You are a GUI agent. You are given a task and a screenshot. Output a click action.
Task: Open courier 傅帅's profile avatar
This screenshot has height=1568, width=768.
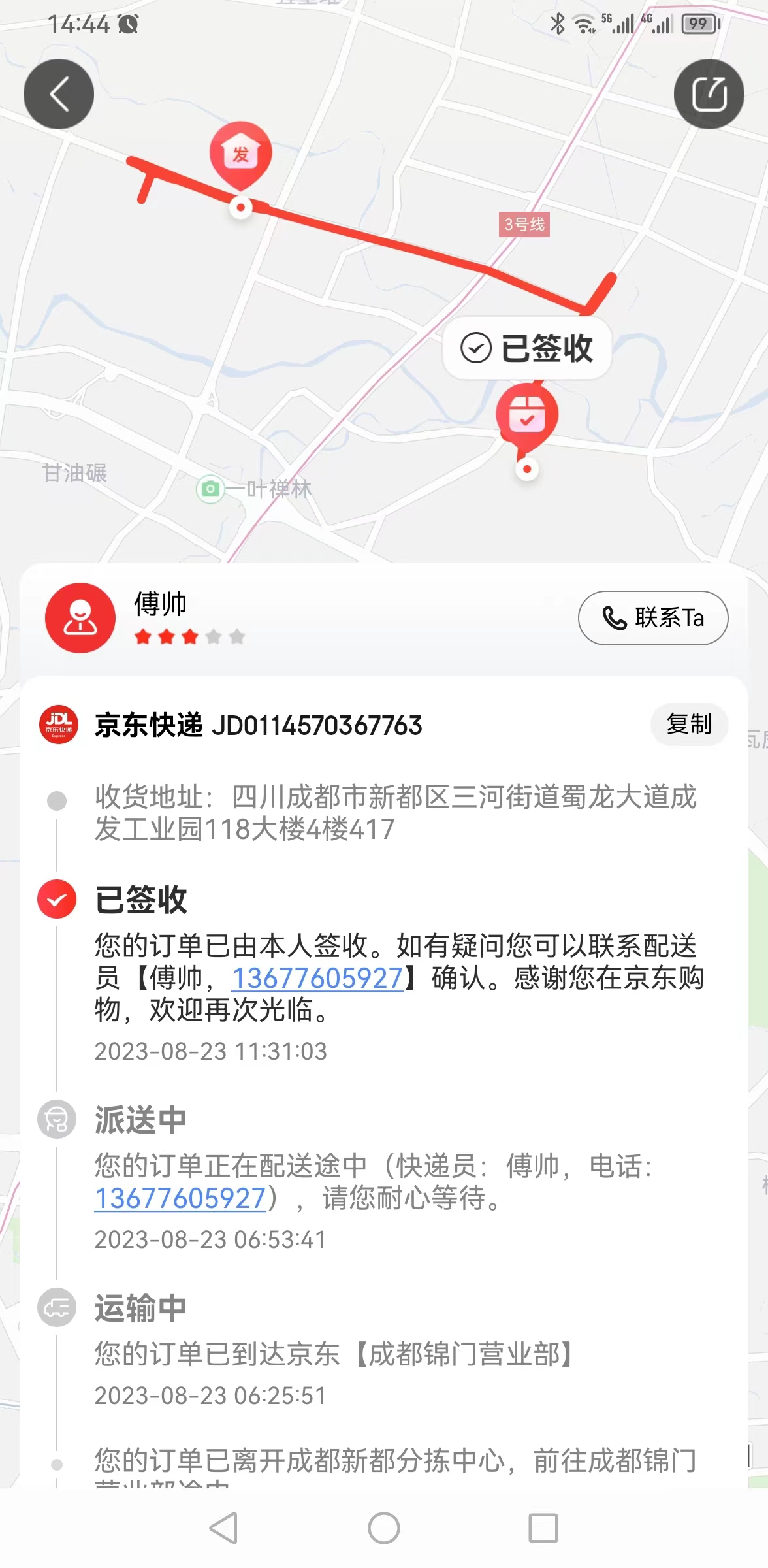(x=80, y=618)
